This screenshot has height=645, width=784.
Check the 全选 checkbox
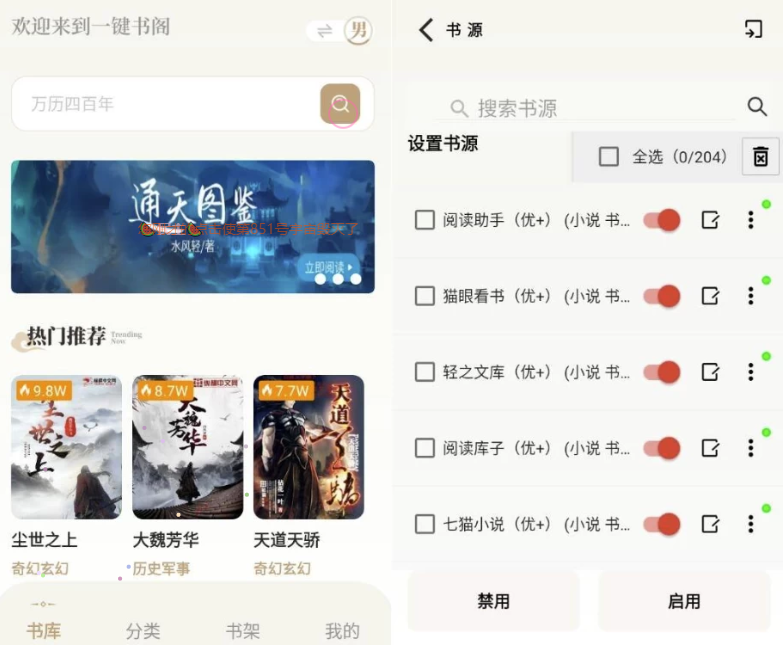[x=609, y=157]
